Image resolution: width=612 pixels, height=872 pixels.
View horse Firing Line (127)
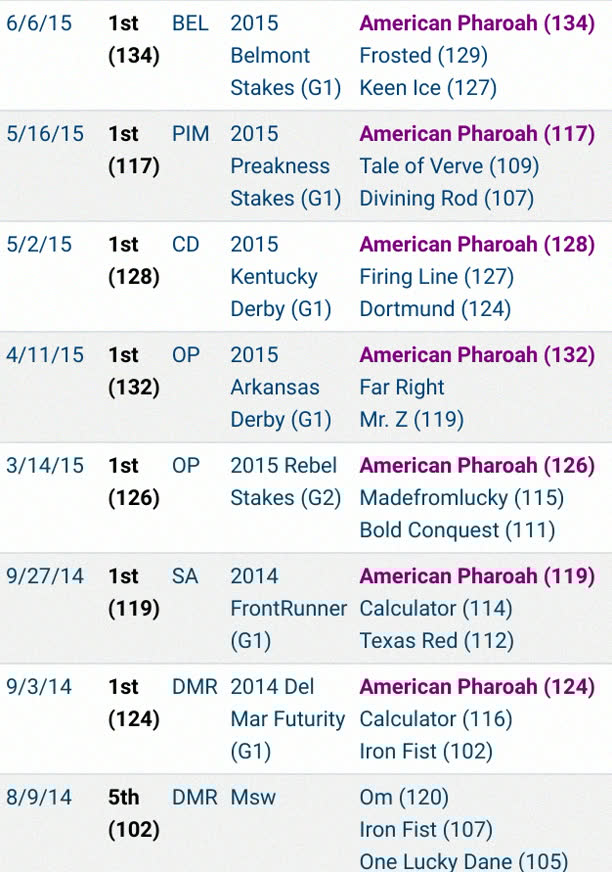[436, 277]
